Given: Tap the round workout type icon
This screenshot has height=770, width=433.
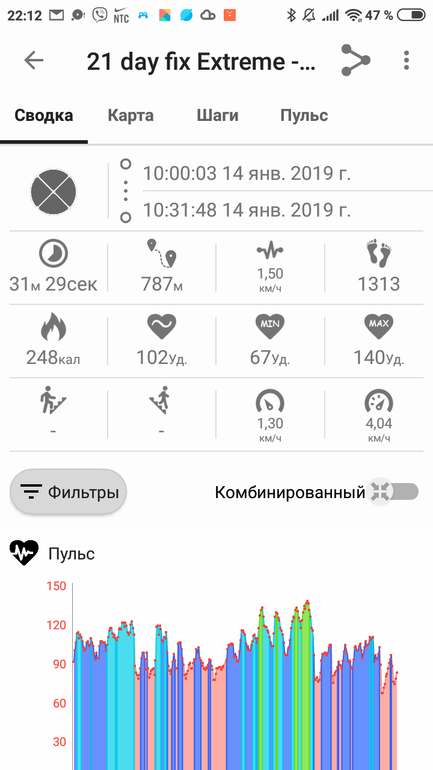Looking at the screenshot, I should (54, 192).
